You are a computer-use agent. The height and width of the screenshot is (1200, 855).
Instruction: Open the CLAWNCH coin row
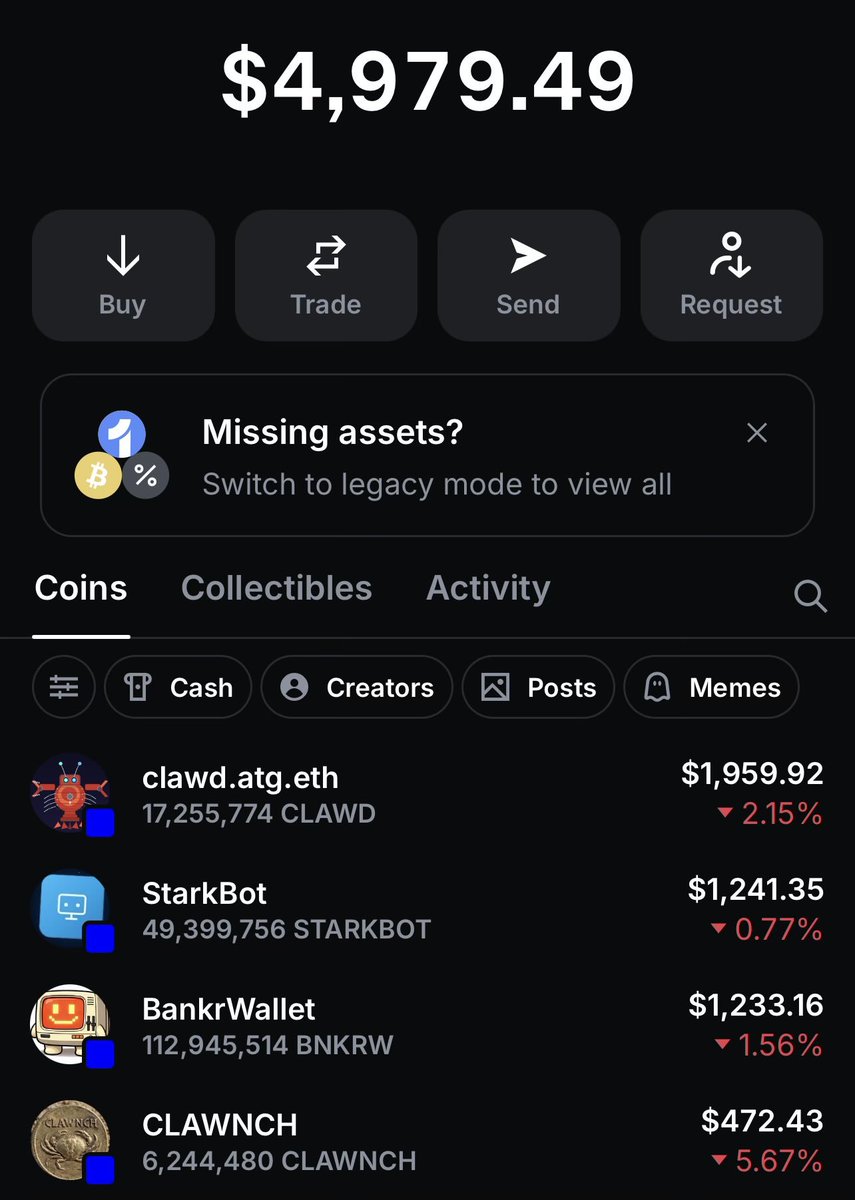[x=427, y=1141]
